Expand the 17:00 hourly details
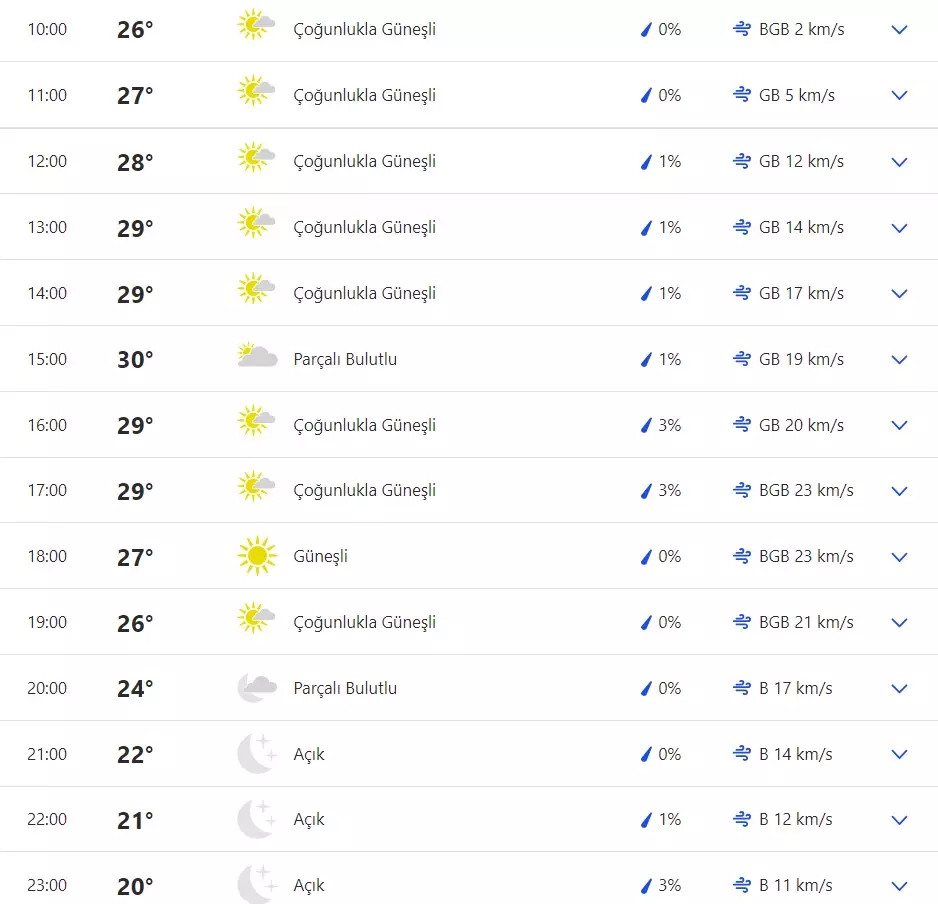Viewport: 938px width, 904px height. [899, 491]
